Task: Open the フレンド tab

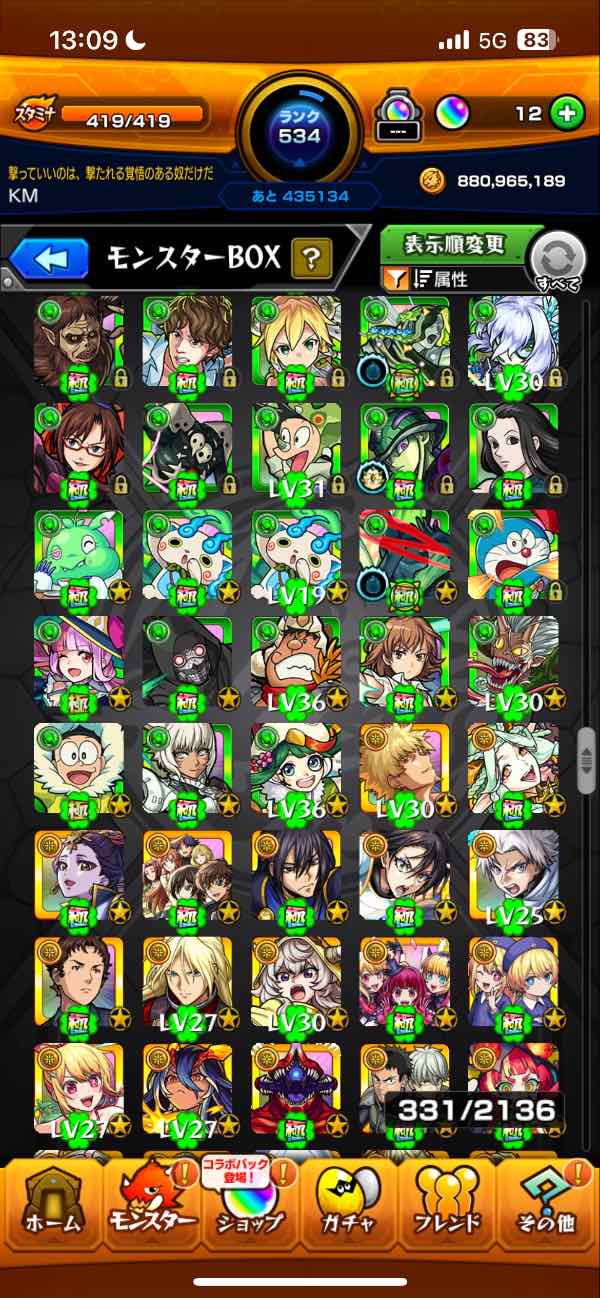Action: pos(447,1206)
